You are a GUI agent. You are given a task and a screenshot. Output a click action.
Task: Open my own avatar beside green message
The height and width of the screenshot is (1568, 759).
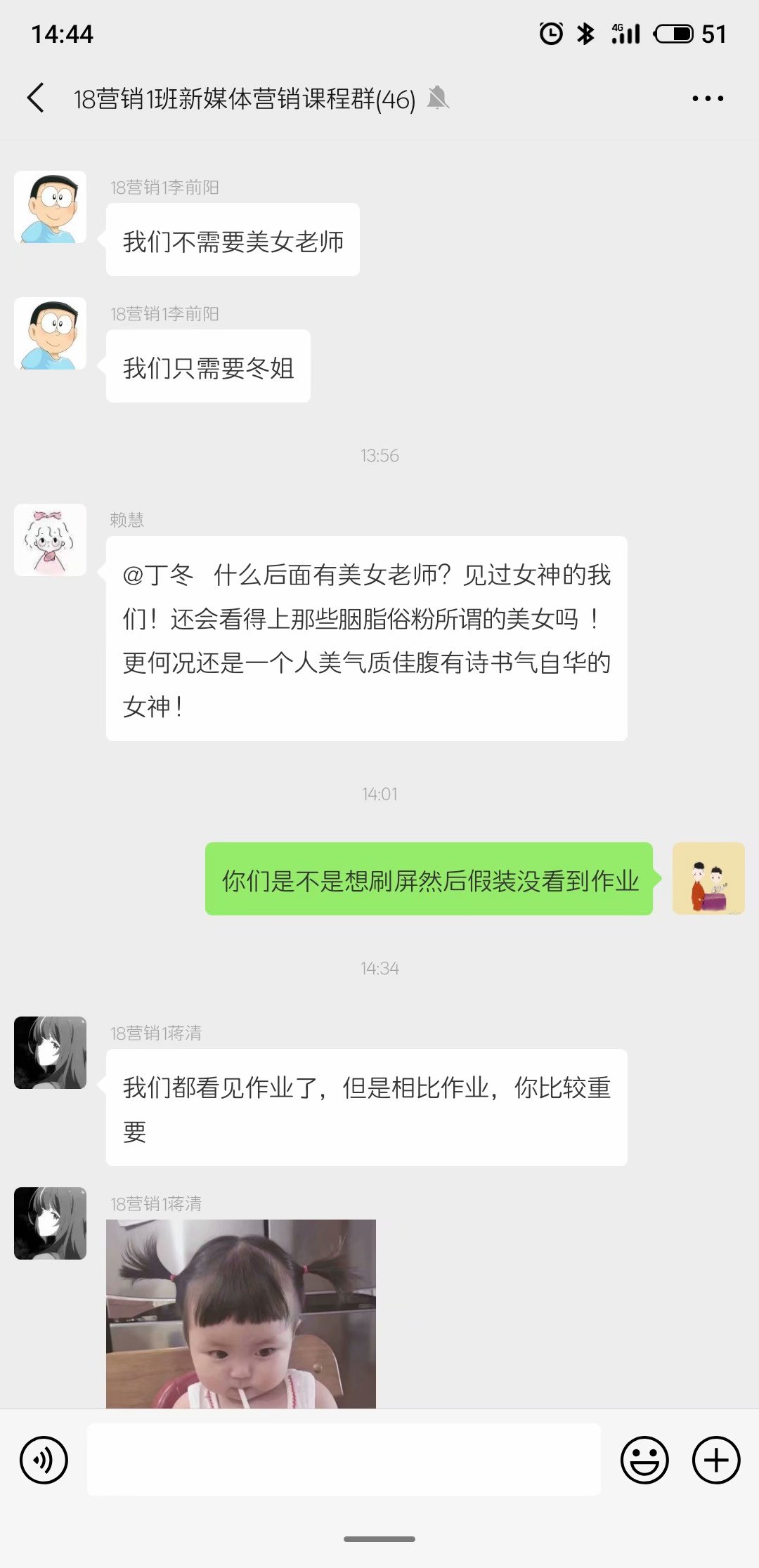[708, 878]
